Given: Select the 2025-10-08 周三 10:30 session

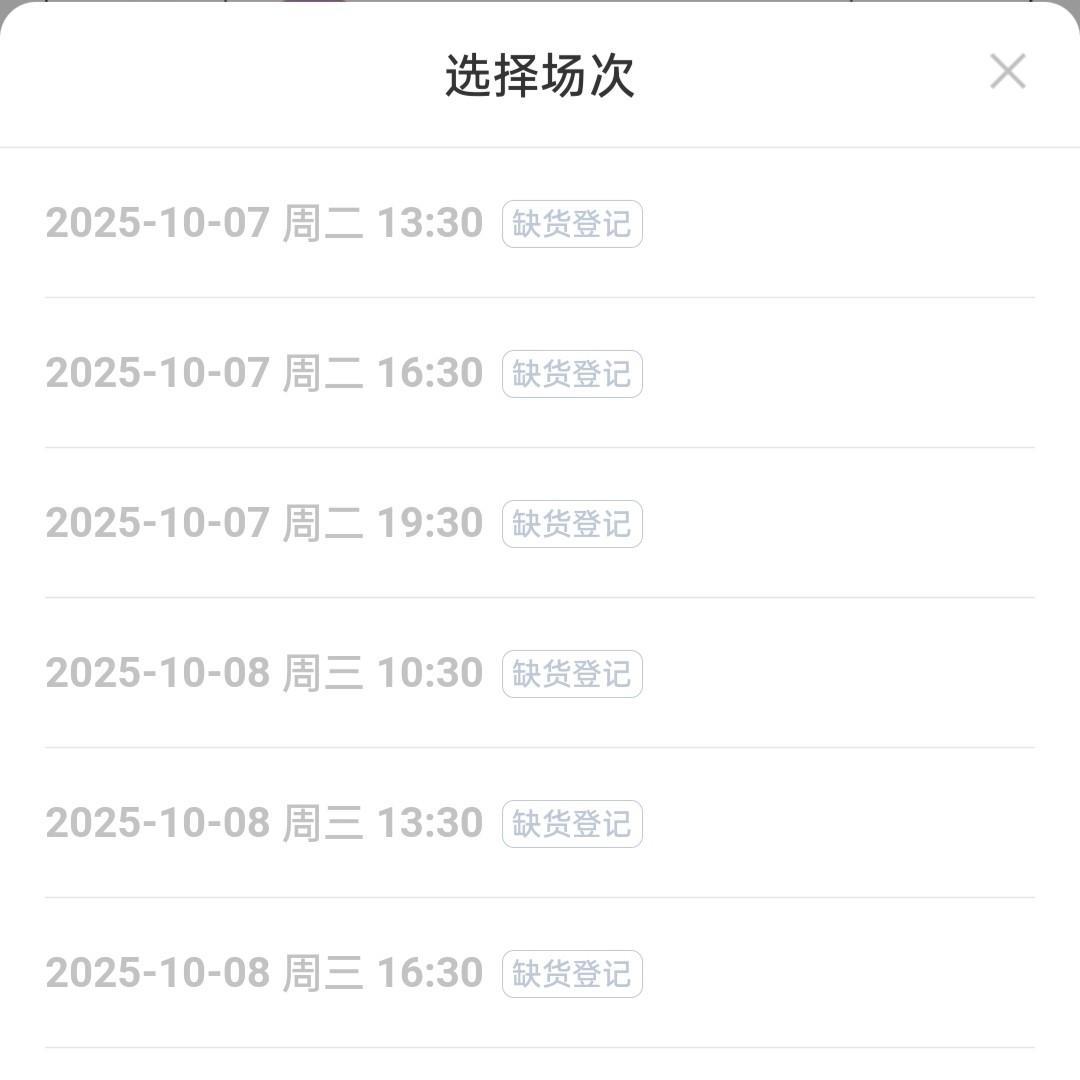Looking at the screenshot, I should tap(264, 673).
